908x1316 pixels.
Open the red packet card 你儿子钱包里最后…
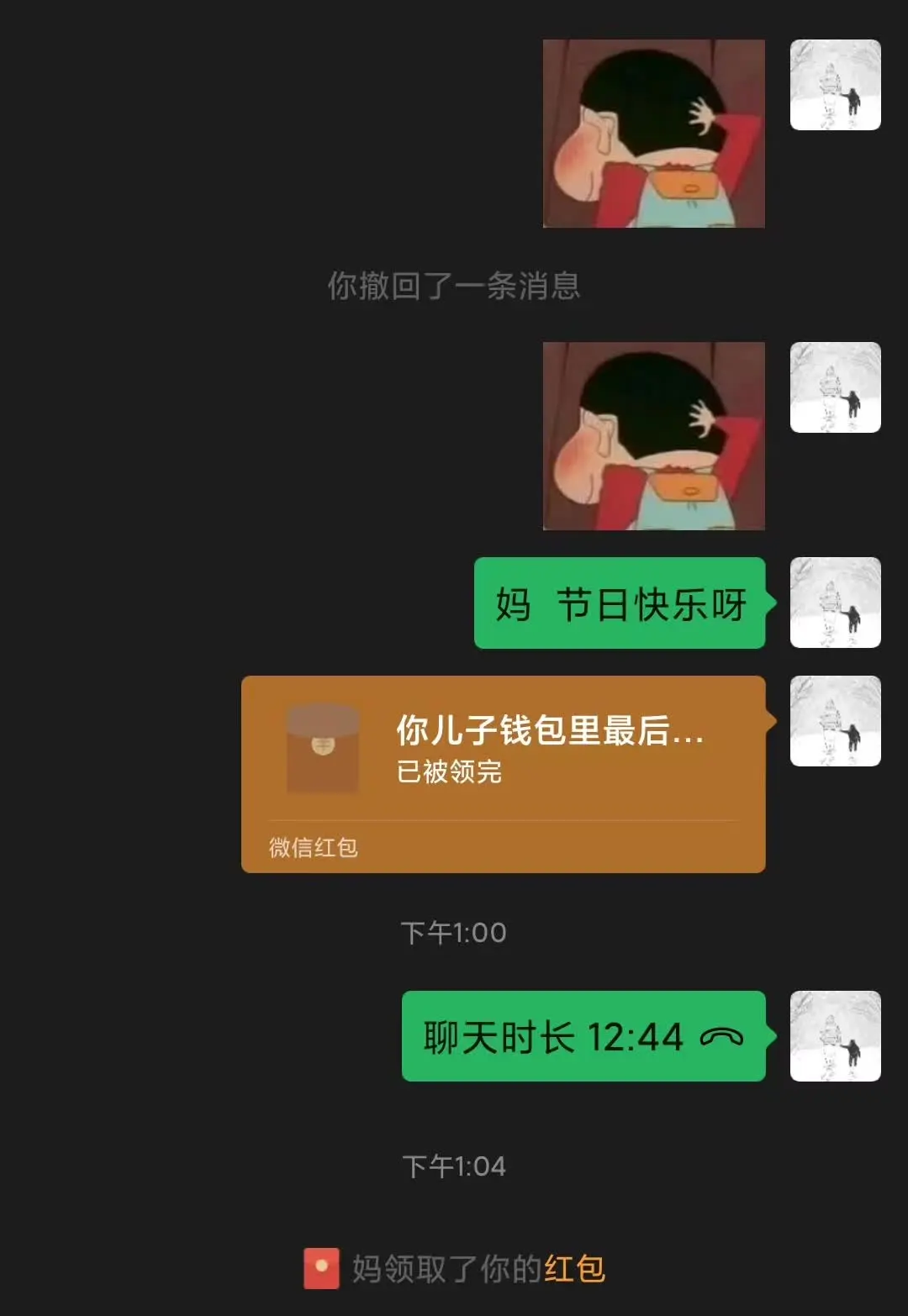pos(503,773)
